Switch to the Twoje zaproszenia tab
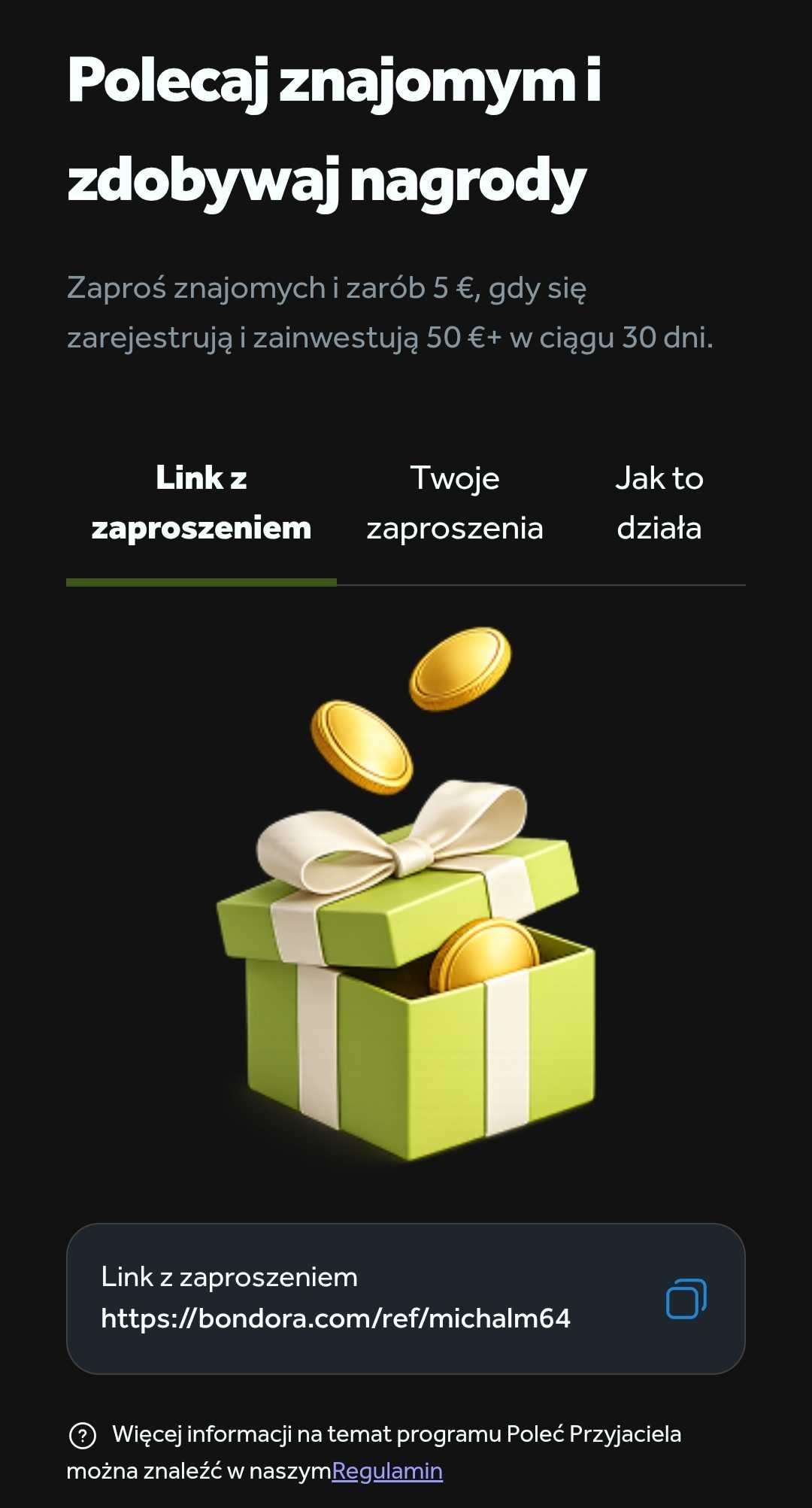The height and width of the screenshot is (1508, 812). coord(455,503)
